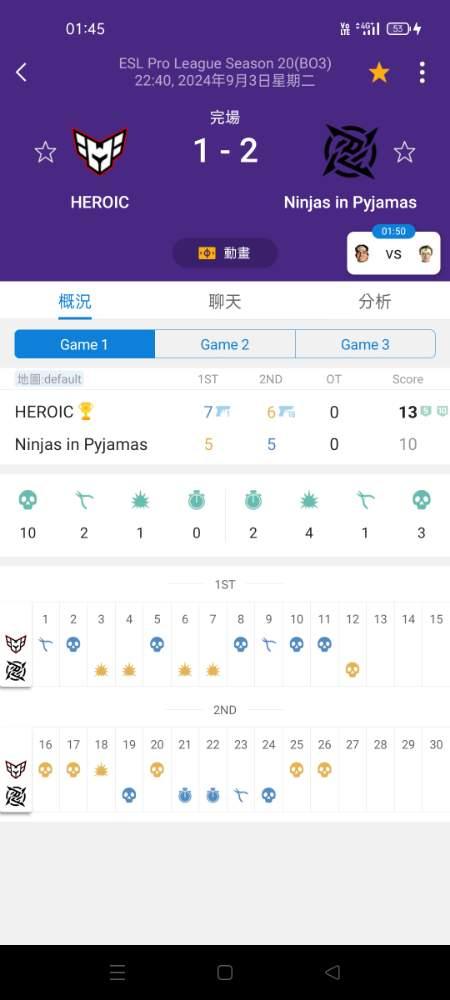Open the HEROIC team logo
450x1000 pixels.
click(x=99, y=151)
